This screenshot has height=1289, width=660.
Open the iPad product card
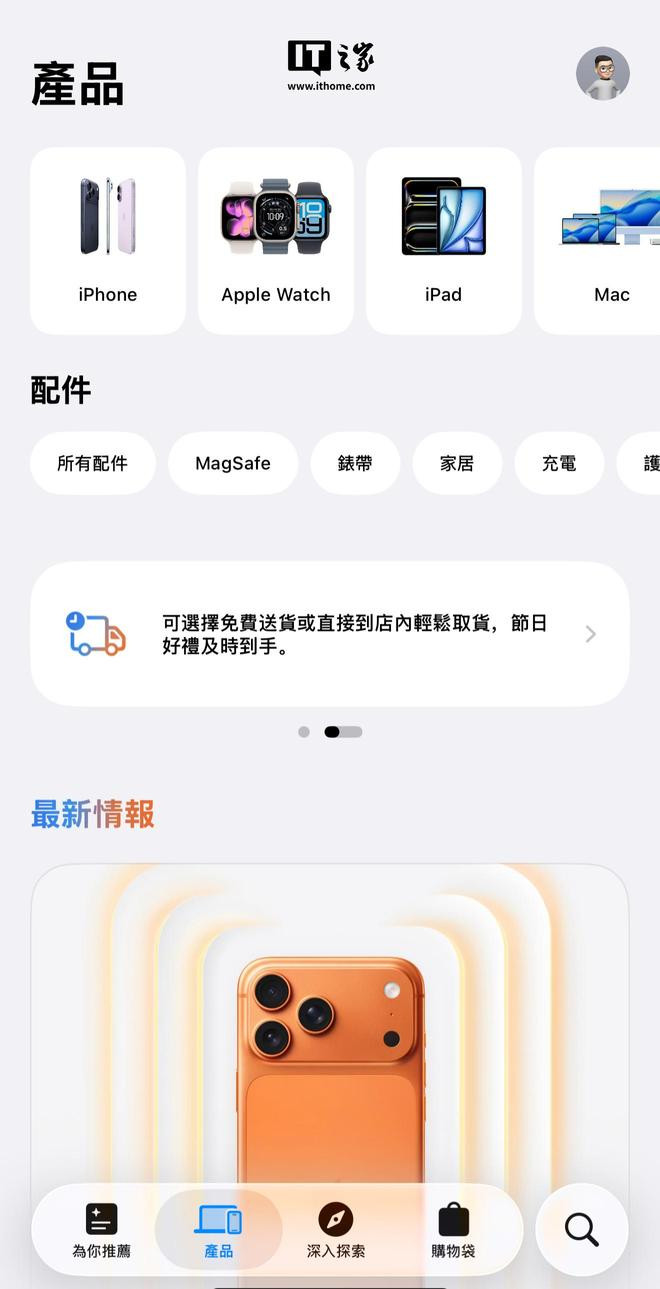pyautogui.click(x=443, y=241)
